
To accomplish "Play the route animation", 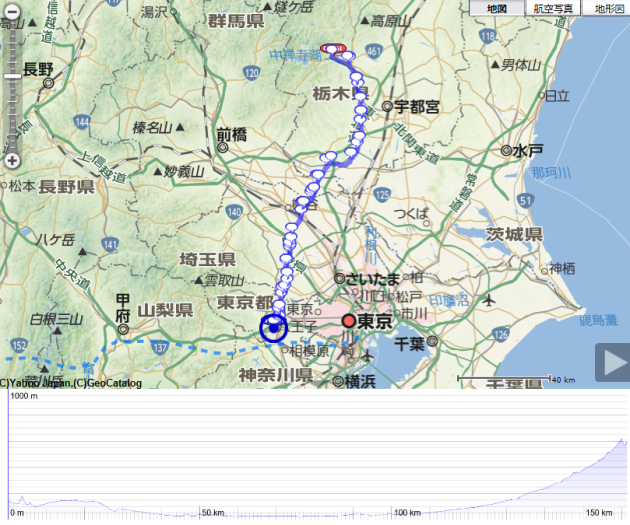I will [612, 362].
